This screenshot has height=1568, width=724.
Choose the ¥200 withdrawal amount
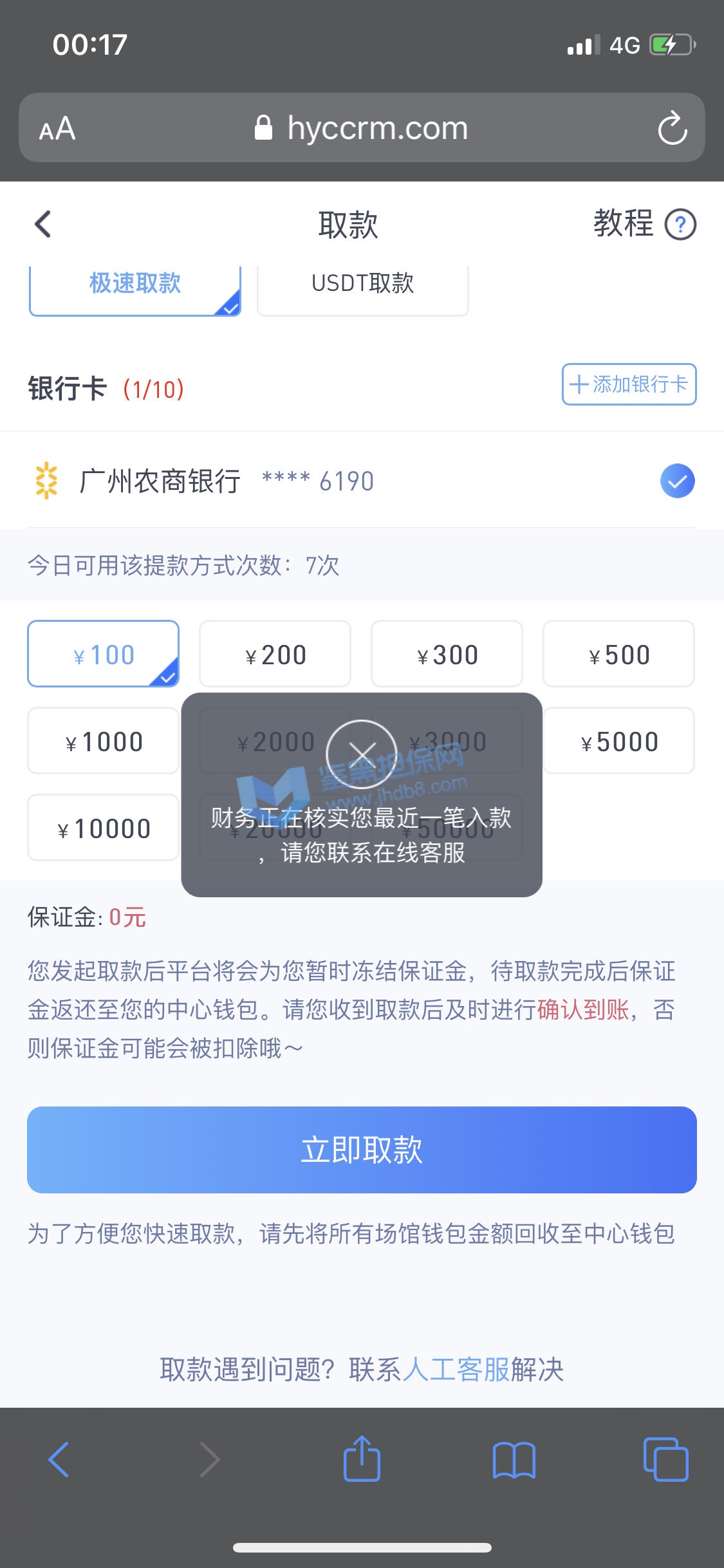pos(275,654)
